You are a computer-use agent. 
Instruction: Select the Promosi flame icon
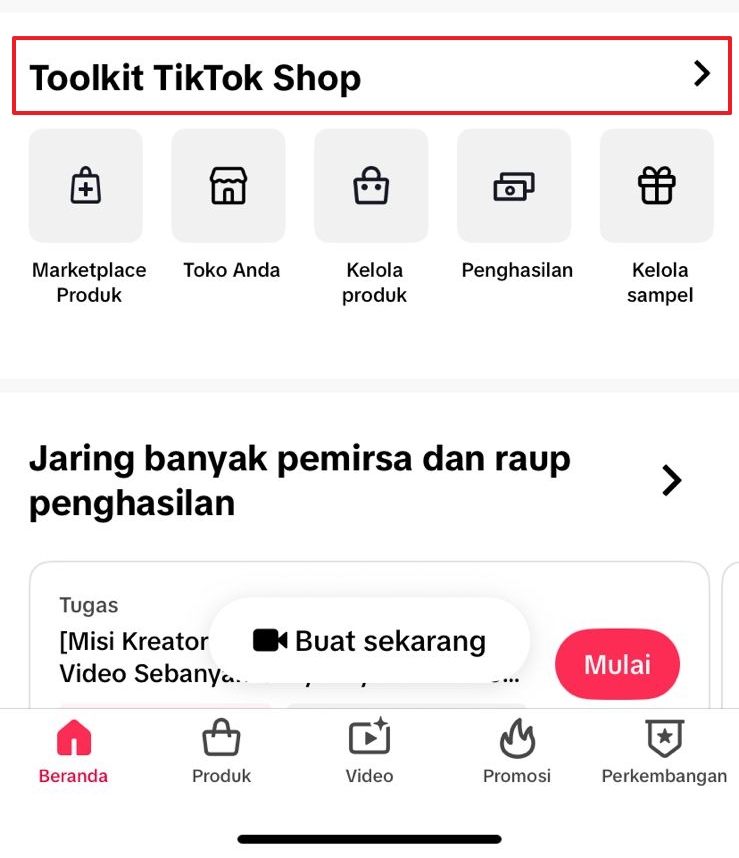pos(516,739)
